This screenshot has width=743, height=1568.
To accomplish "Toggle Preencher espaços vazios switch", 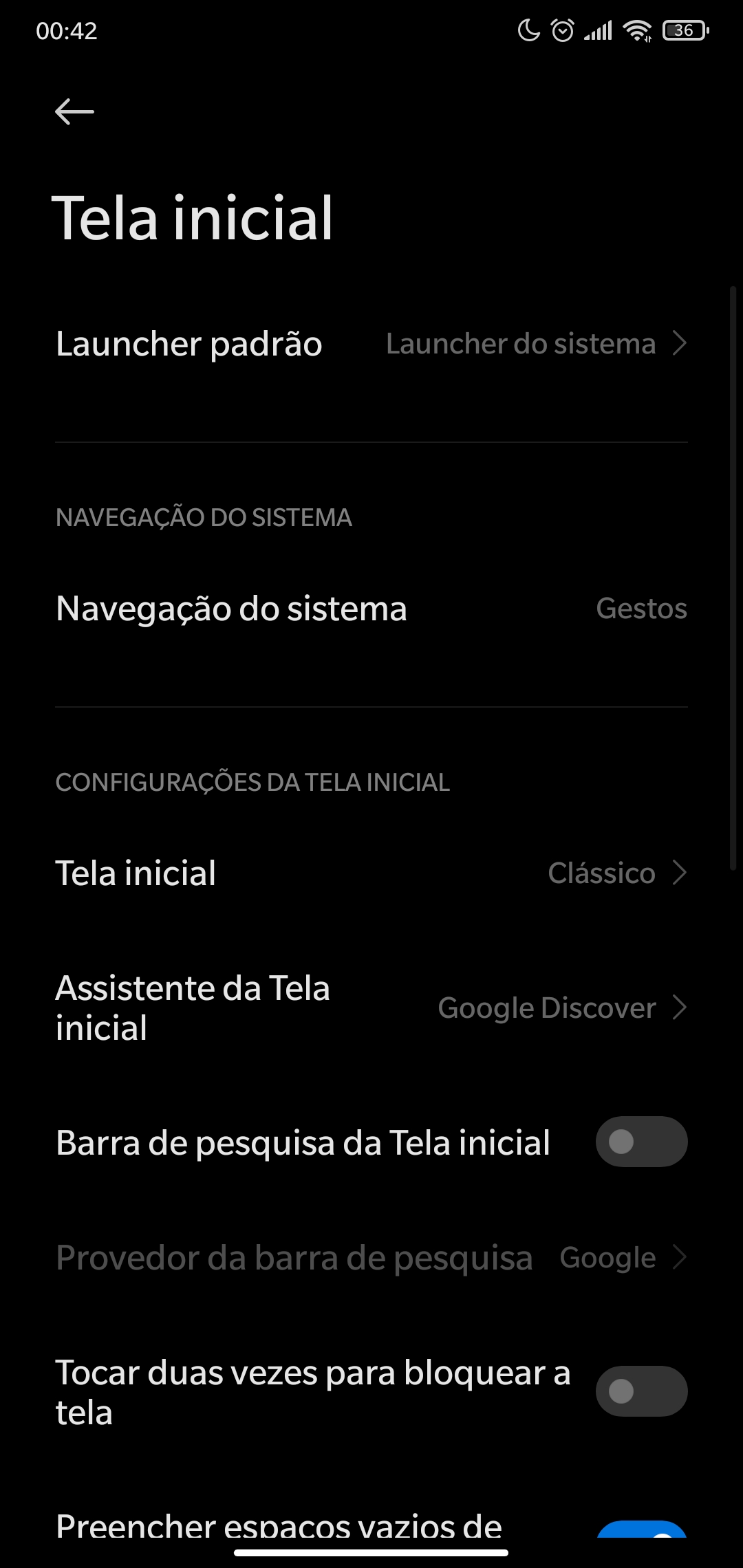I will 641,1528.
